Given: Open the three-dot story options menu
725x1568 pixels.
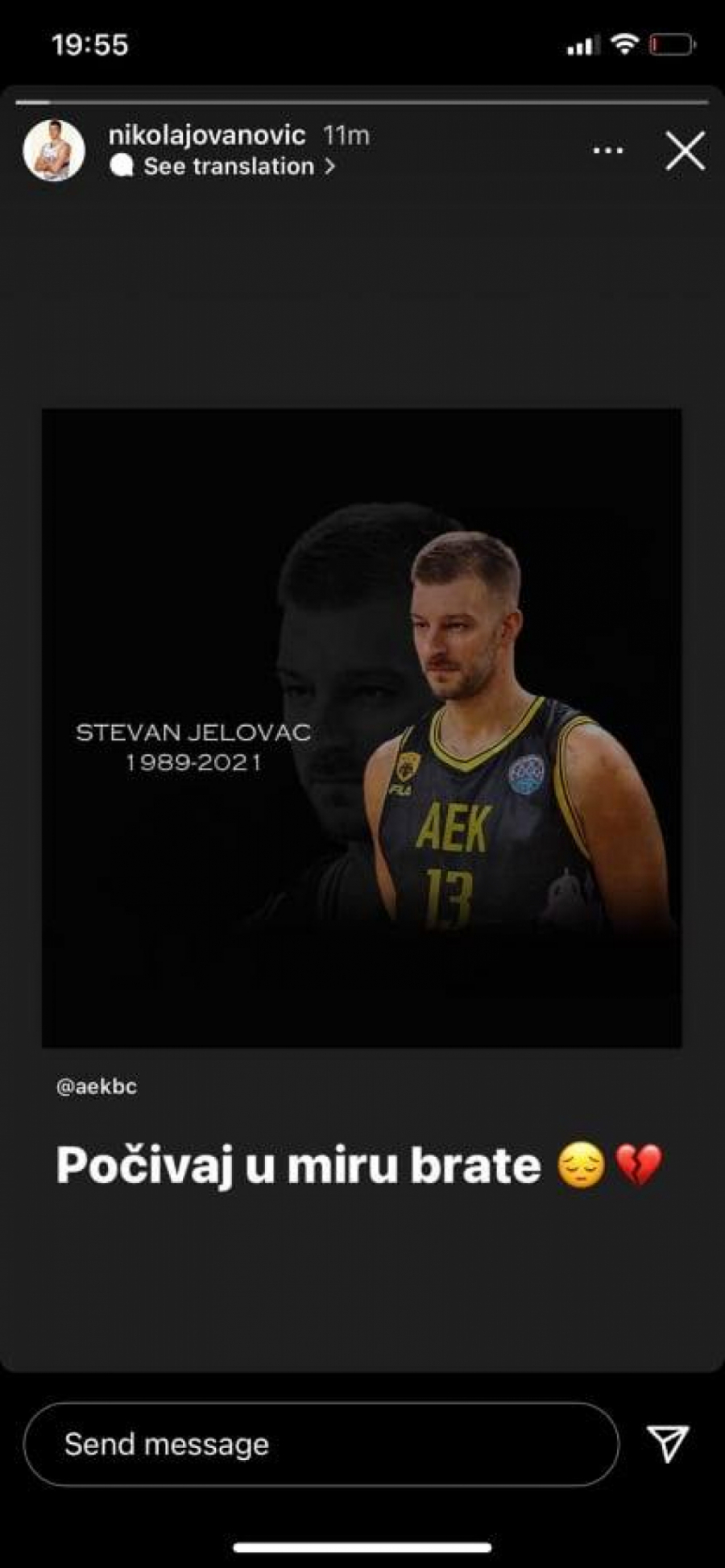Looking at the screenshot, I should tap(607, 151).
